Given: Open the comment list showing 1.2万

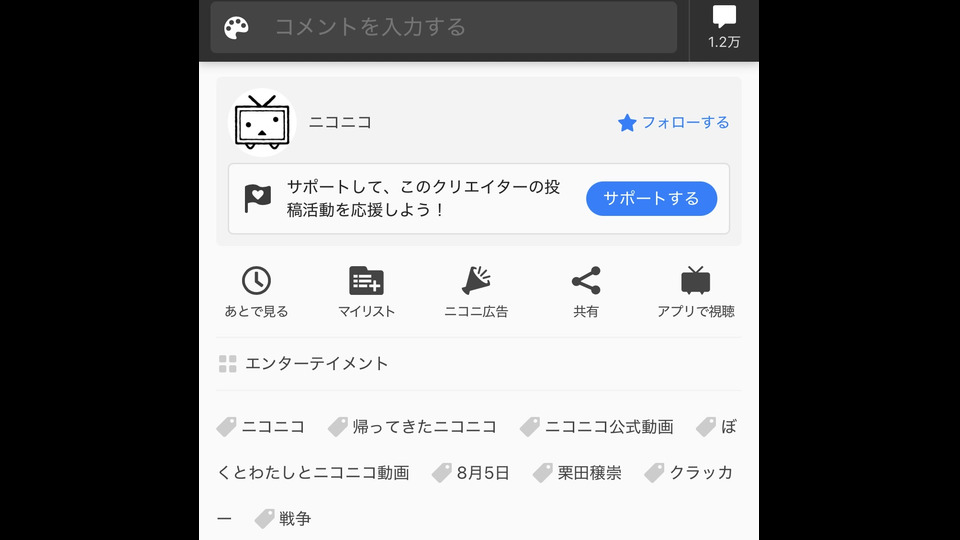Looking at the screenshot, I should tap(724, 27).
